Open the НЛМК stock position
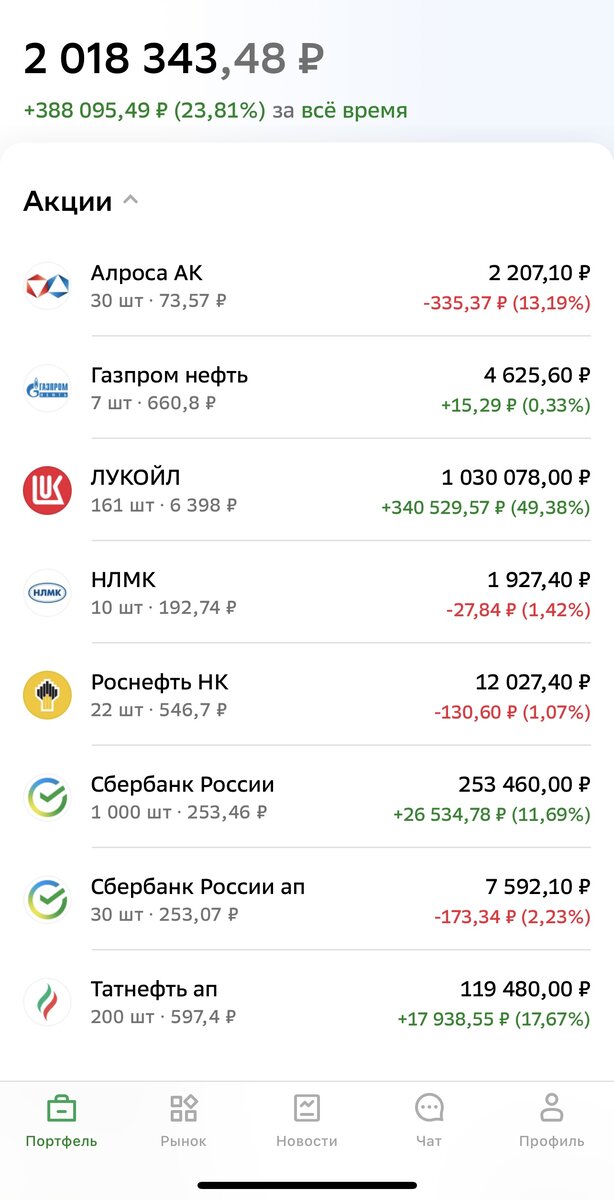614x1200 pixels. click(306, 592)
